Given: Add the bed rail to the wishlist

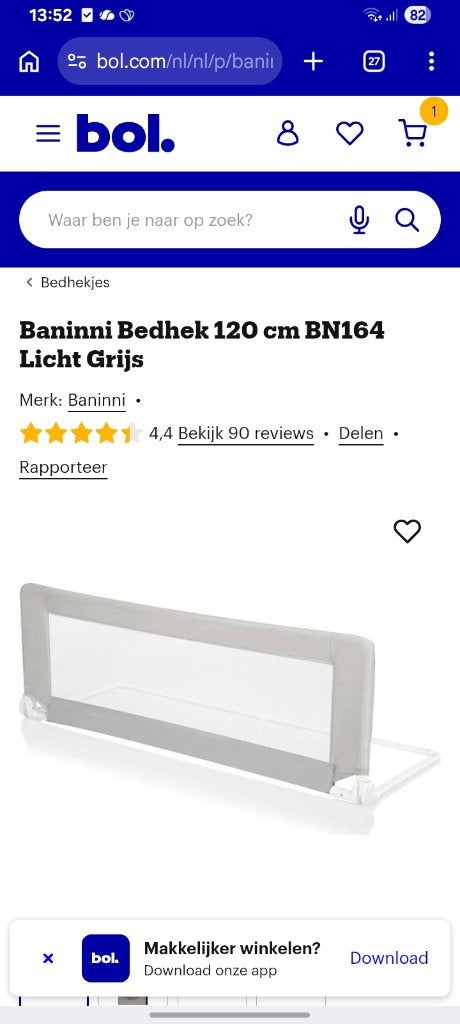Looking at the screenshot, I should [407, 532].
